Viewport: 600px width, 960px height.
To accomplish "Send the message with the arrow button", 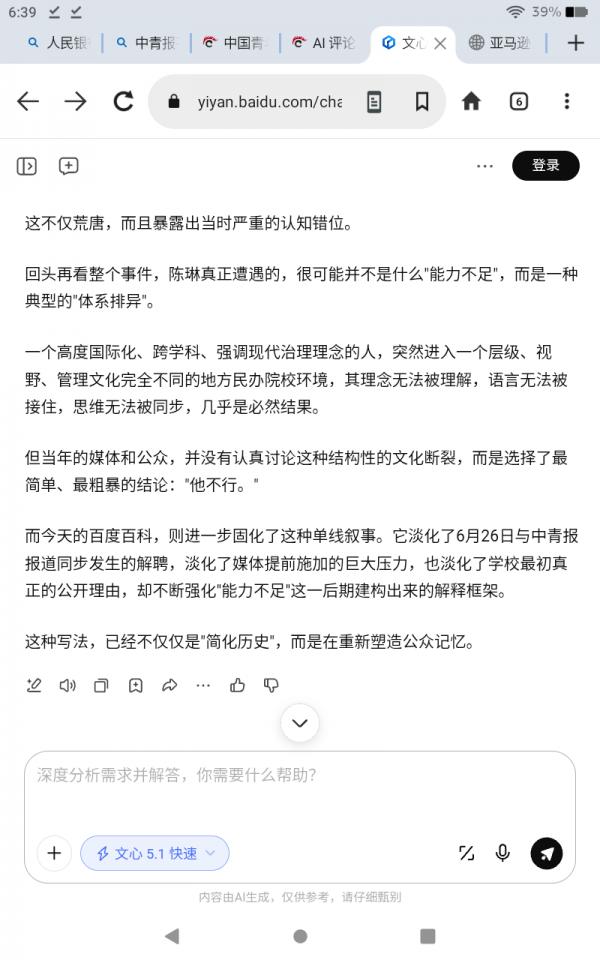I will (546, 853).
